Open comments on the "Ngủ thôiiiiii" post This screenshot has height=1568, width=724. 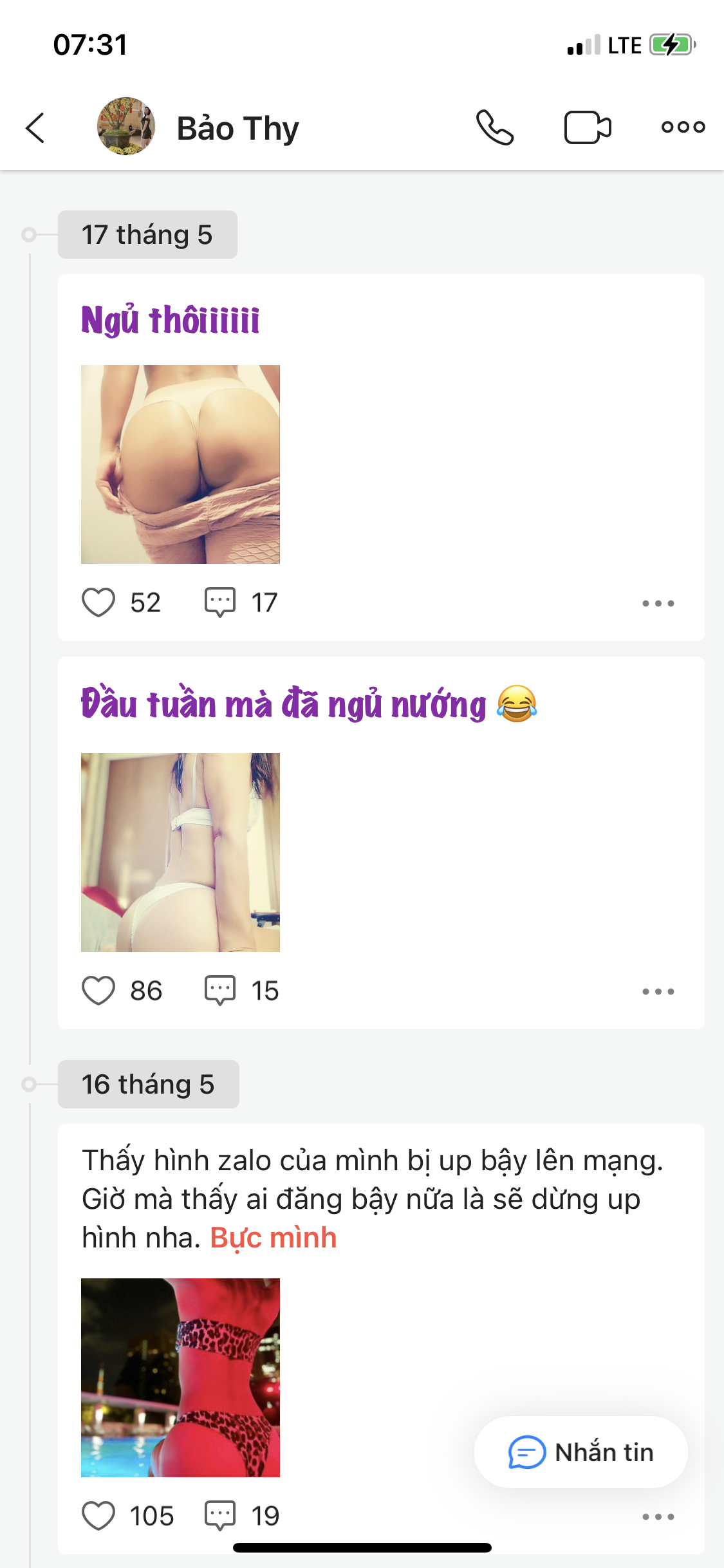(220, 602)
